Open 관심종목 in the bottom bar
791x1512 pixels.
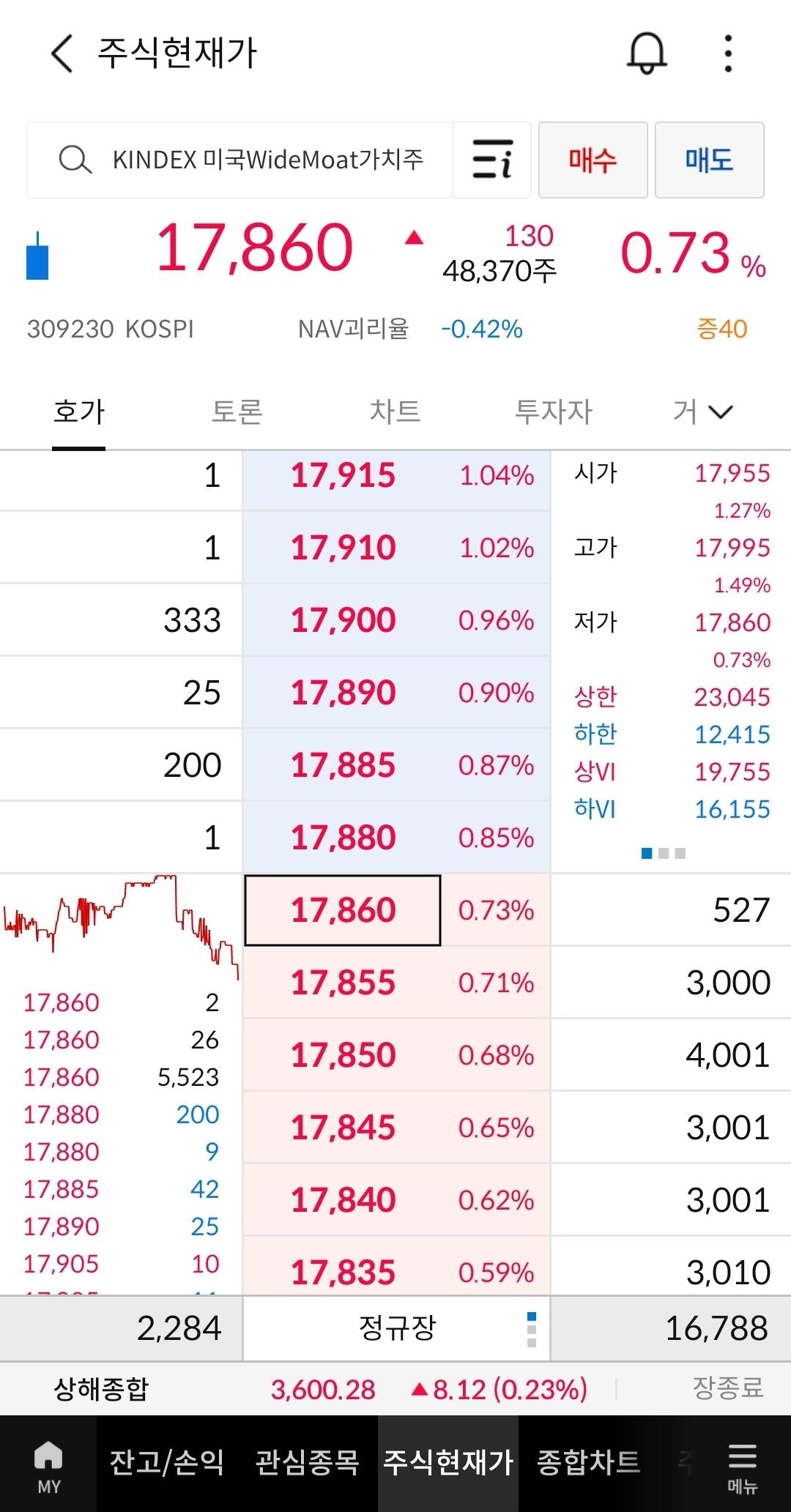(x=307, y=1462)
